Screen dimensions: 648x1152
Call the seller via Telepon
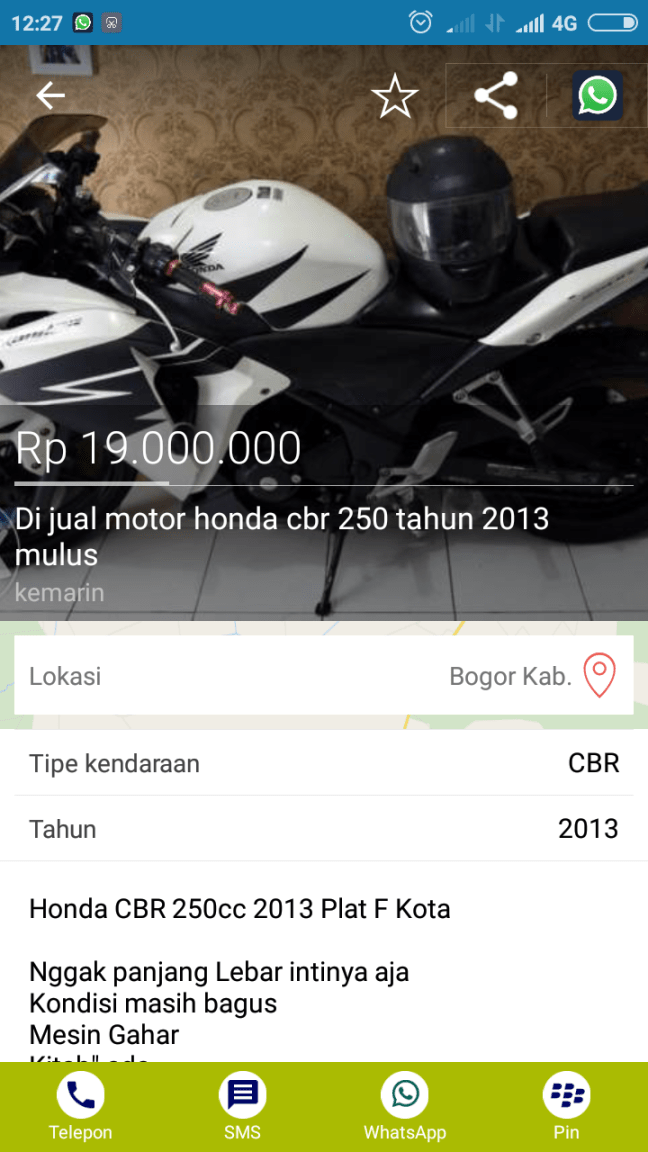[x=81, y=1107]
